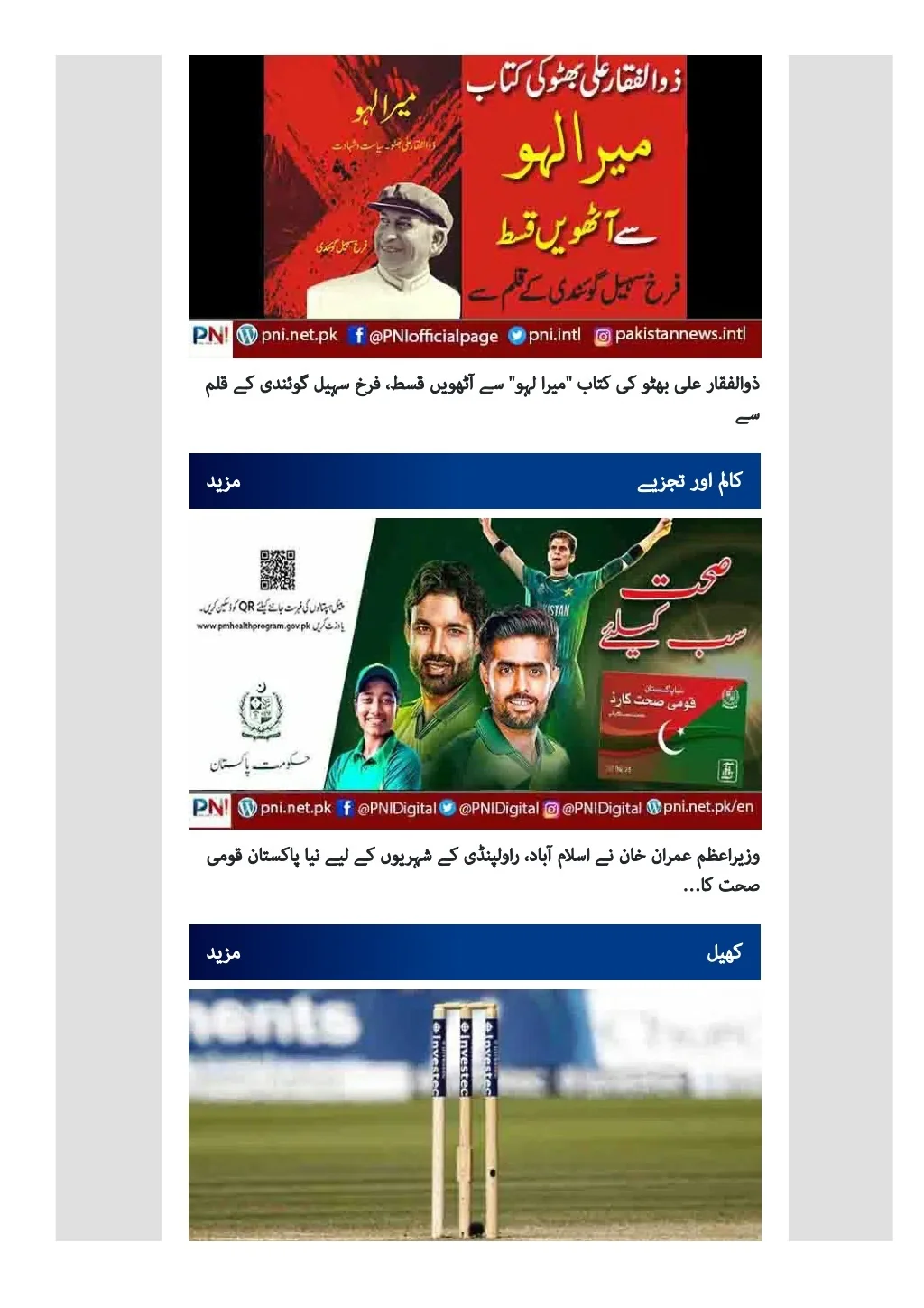This screenshot has height=1308, width=924.
Task: Open the 'کالم اور تجزیے' section
Action: [x=689, y=482]
